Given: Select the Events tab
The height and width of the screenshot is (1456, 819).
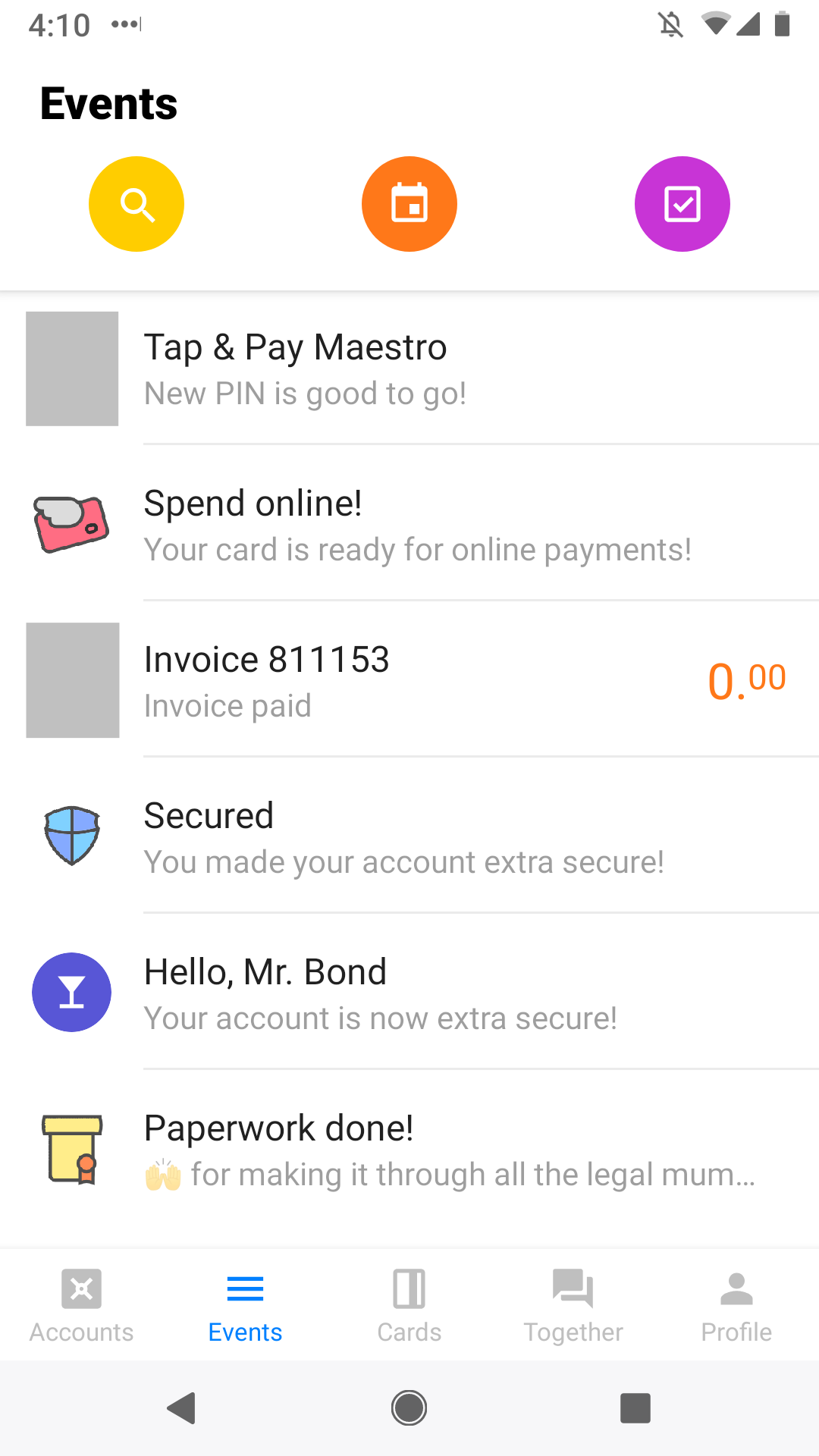Looking at the screenshot, I should pyautogui.click(x=246, y=1306).
